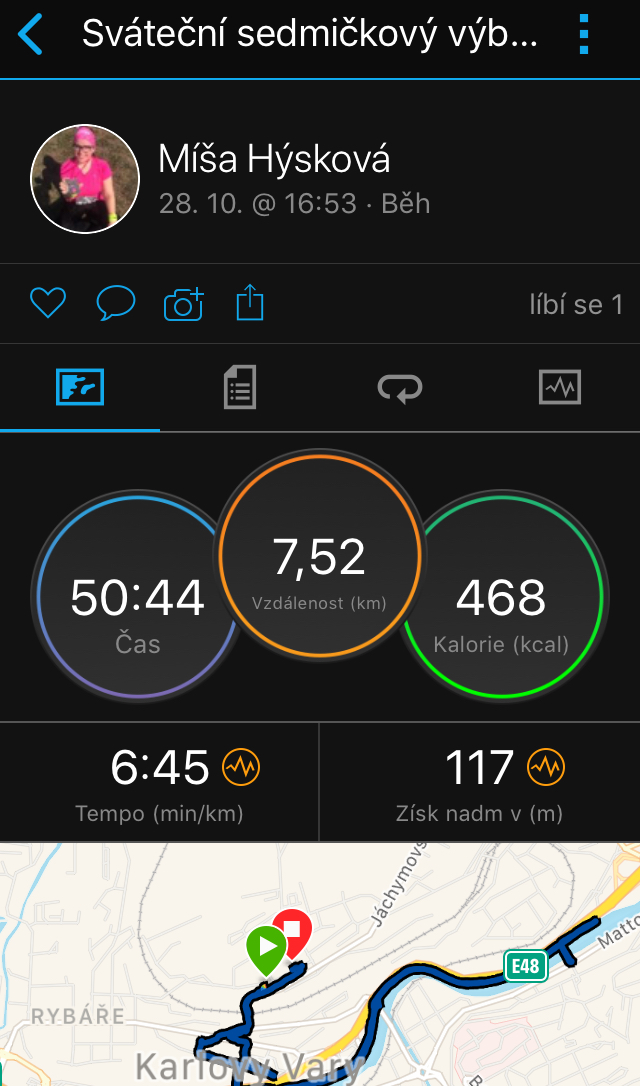This screenshot has height=1086, width=640.
Task: Switch to the details list tab
Action: tap(240, 387)
